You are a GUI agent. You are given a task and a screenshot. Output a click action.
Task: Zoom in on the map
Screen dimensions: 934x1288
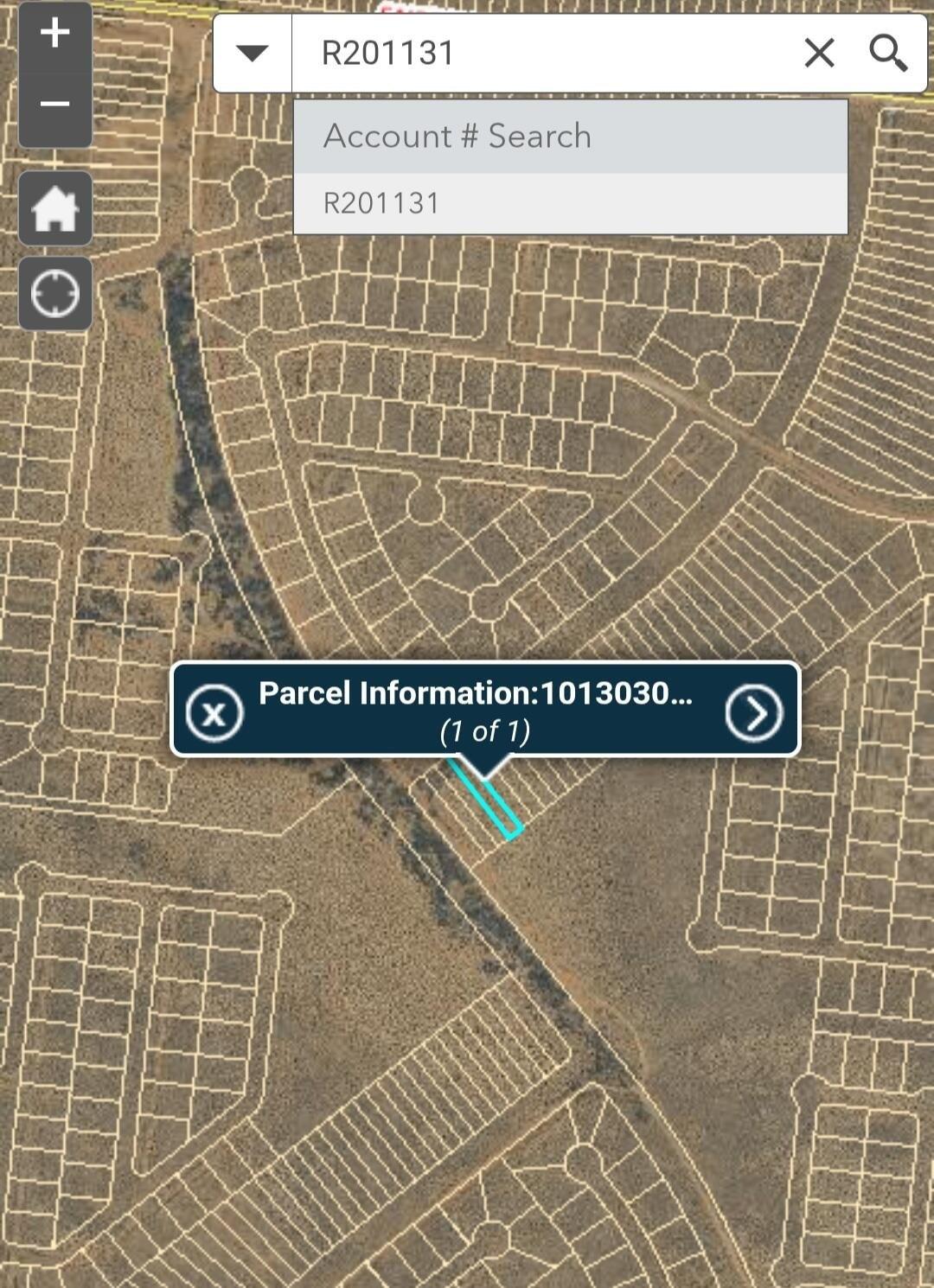54,34
